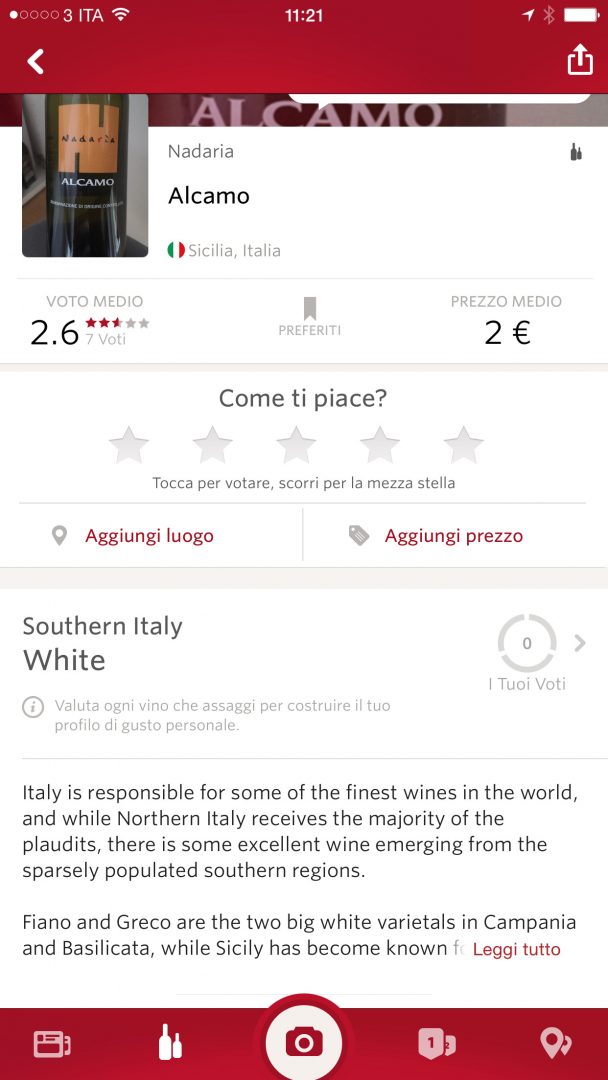The height and width of the screenshot is (1080, 608).
Task: Tap Aggiungi luogo
Action: coord(149,536)
